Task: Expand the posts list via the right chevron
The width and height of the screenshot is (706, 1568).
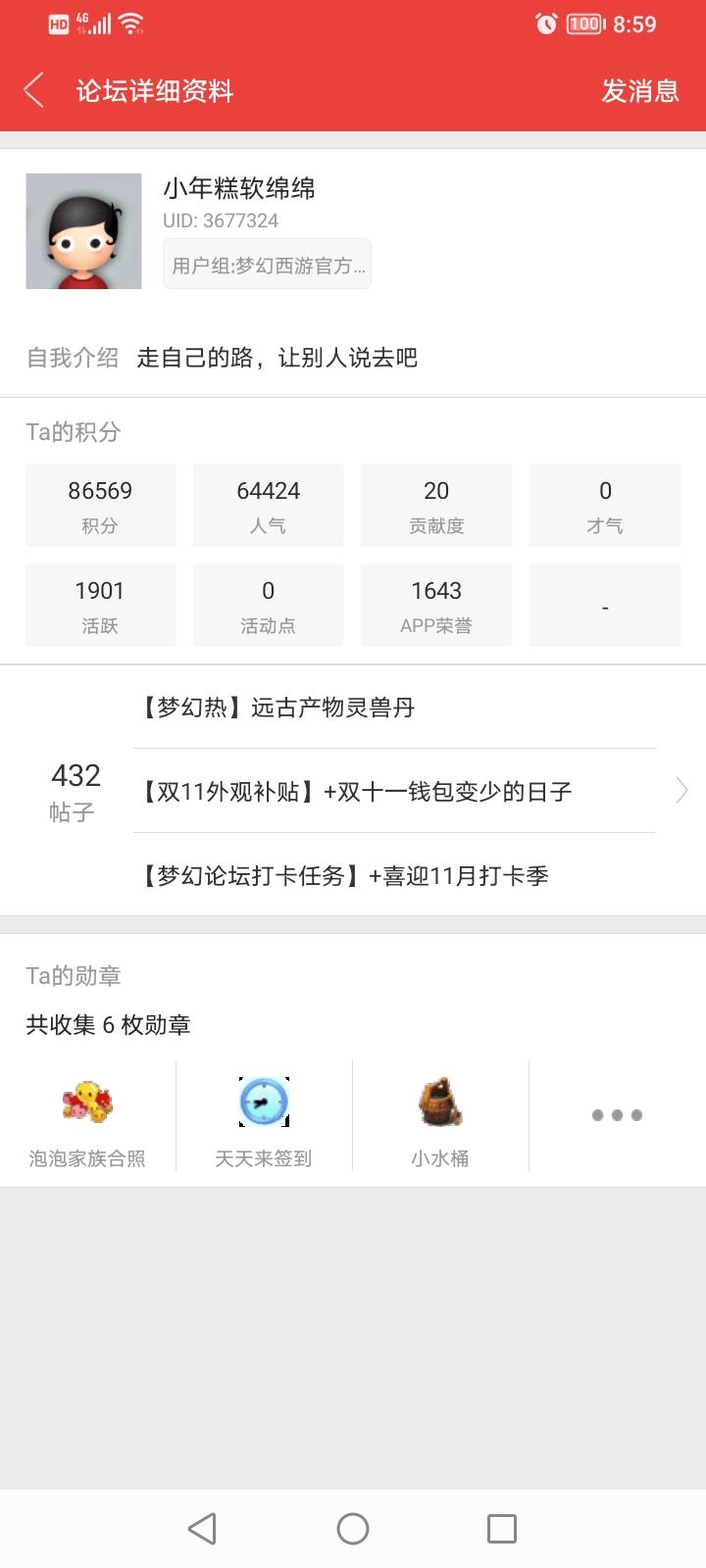Action: pyautogui.click(x=681, y=790)
